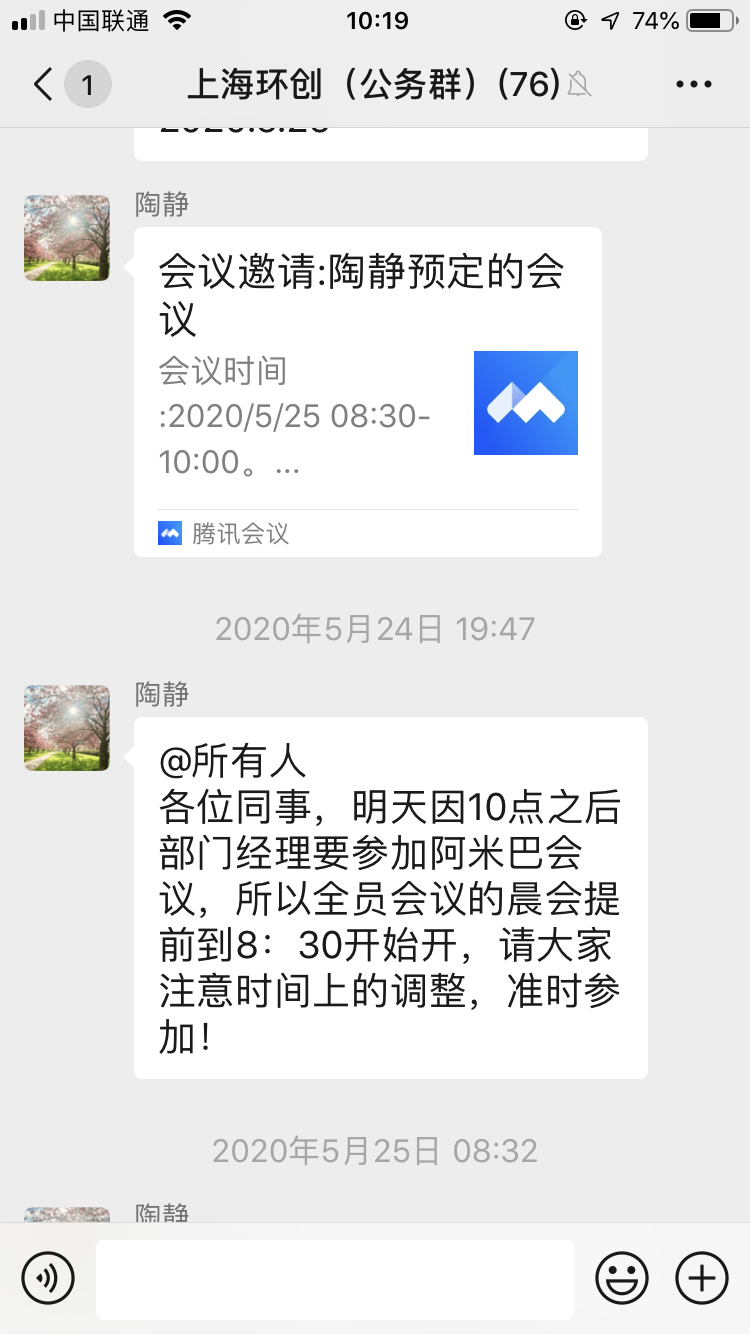Focus the message text field
The width and height of the screenshot is (750, 1334).
(x=334, y=1279)
